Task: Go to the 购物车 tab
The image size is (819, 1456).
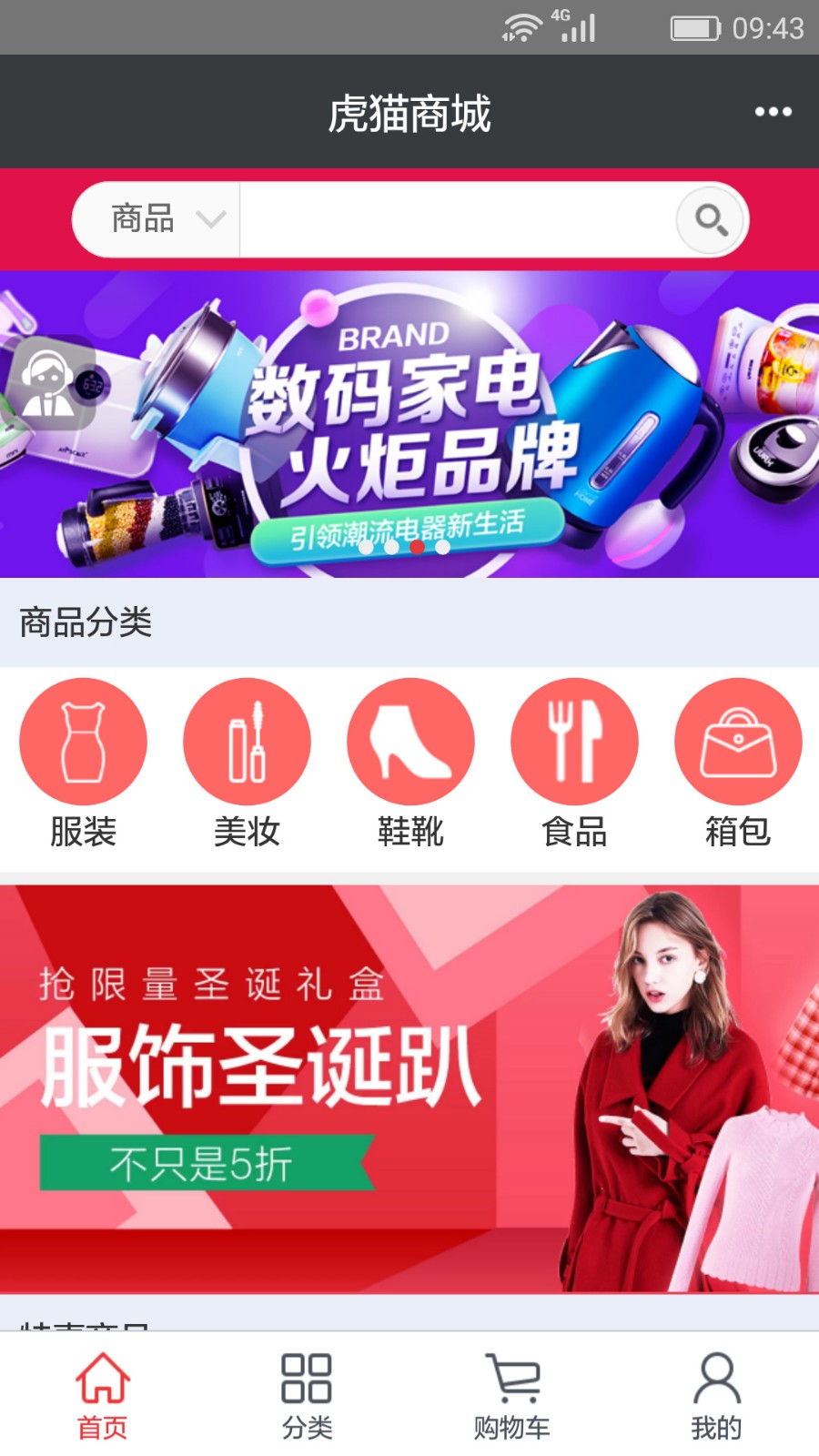Action: [511, 1396]
